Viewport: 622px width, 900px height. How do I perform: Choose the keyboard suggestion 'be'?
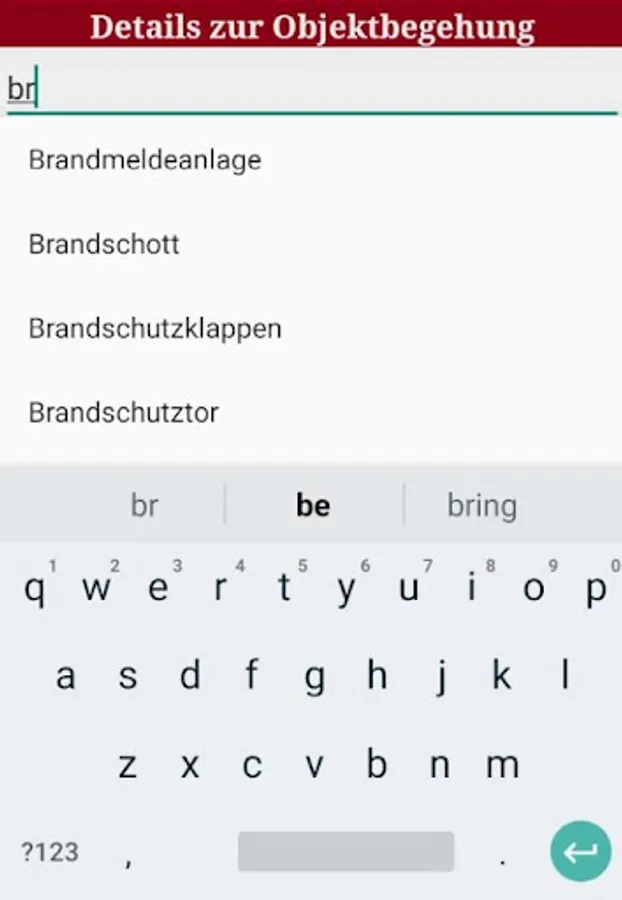click(313, 505)
